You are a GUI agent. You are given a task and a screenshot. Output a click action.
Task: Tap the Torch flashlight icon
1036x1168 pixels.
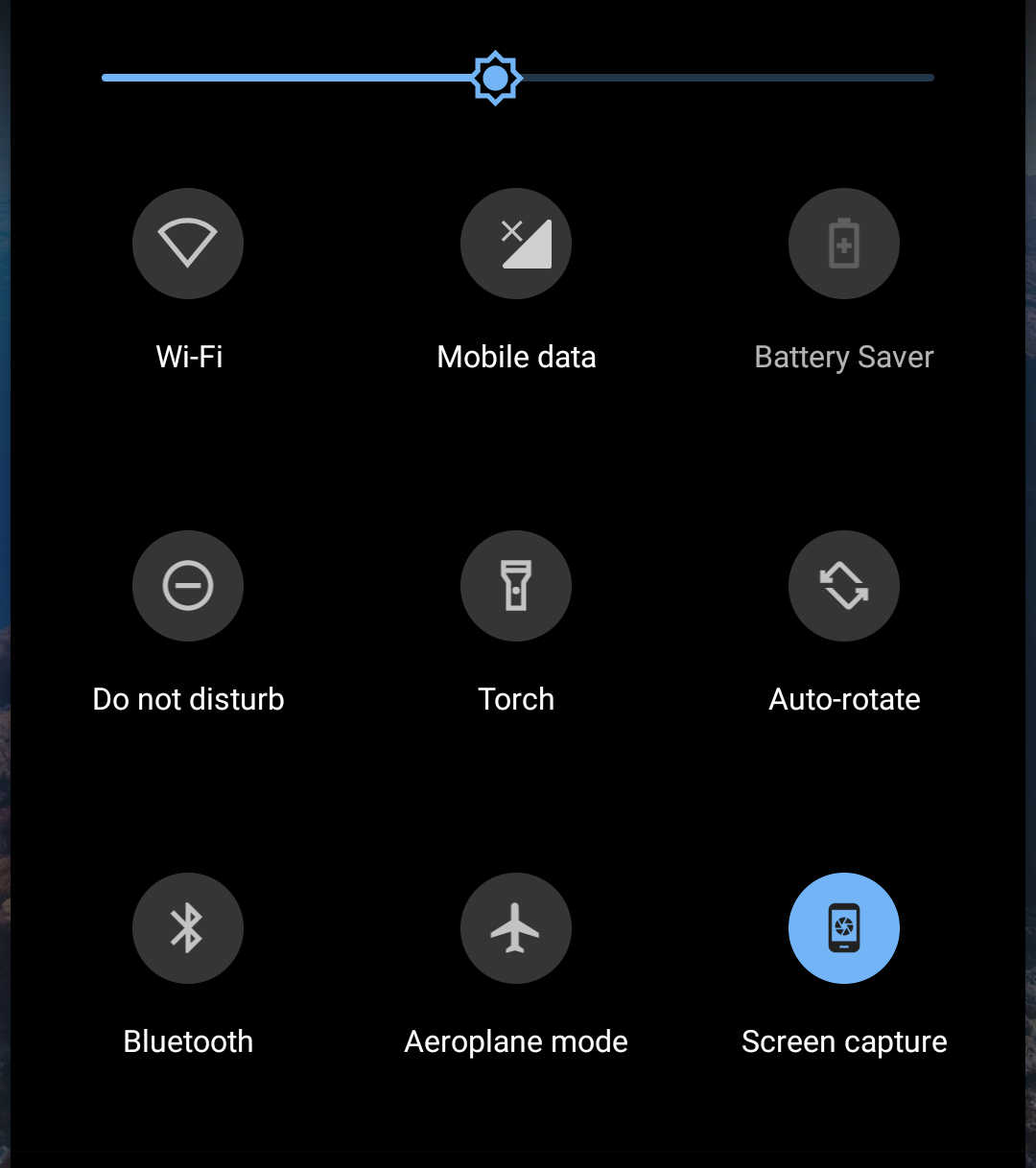(516, 586)
